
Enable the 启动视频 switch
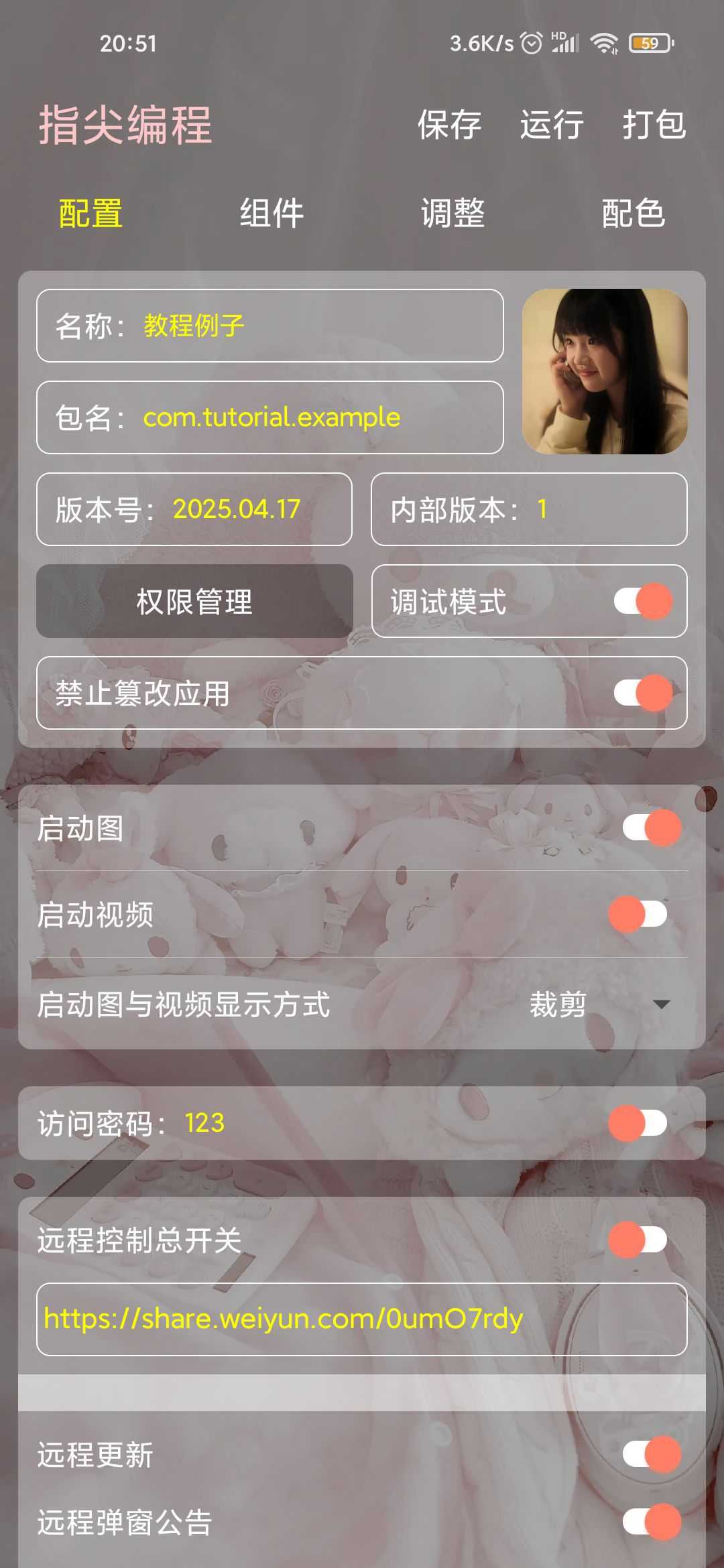(x=638, y=914)
